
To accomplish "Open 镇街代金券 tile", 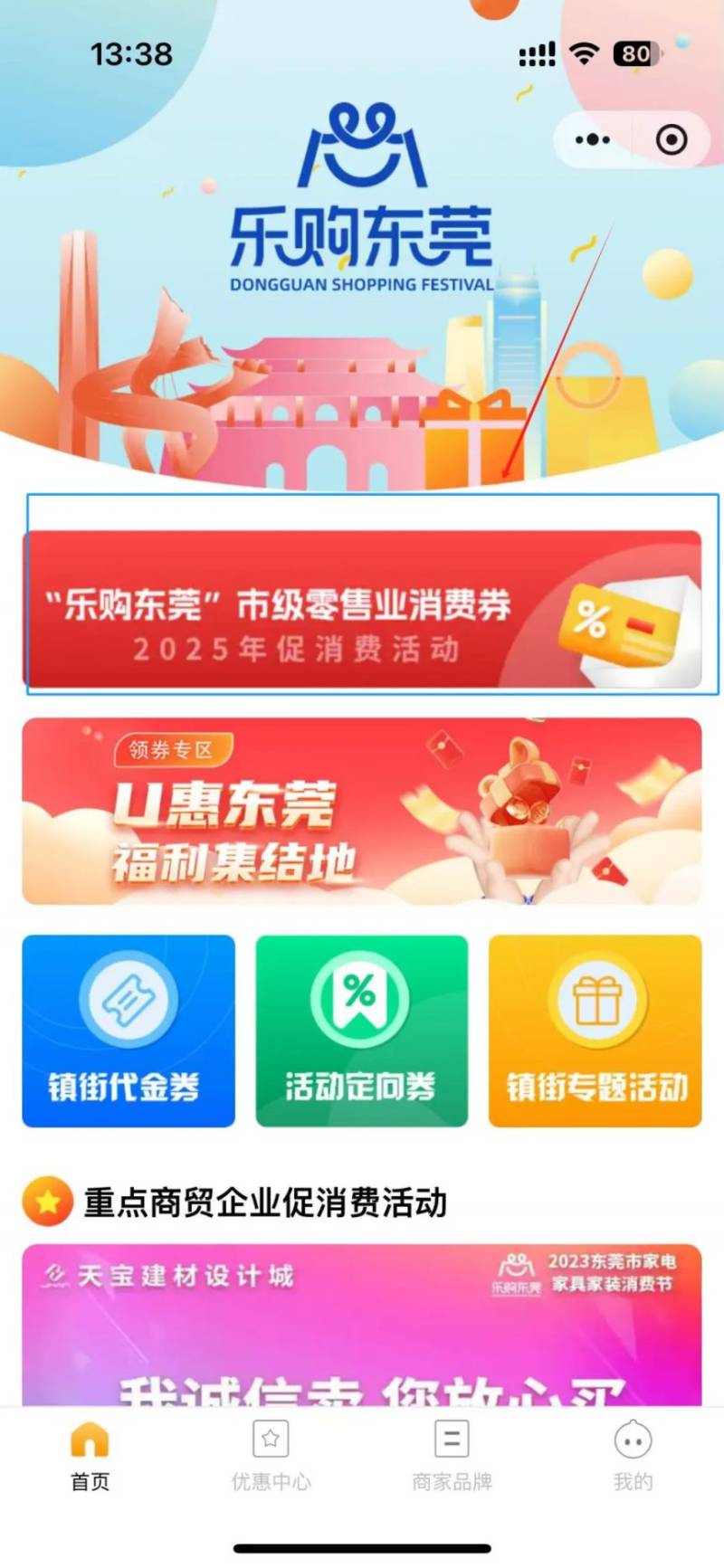I will click(x=129, y=1031).
